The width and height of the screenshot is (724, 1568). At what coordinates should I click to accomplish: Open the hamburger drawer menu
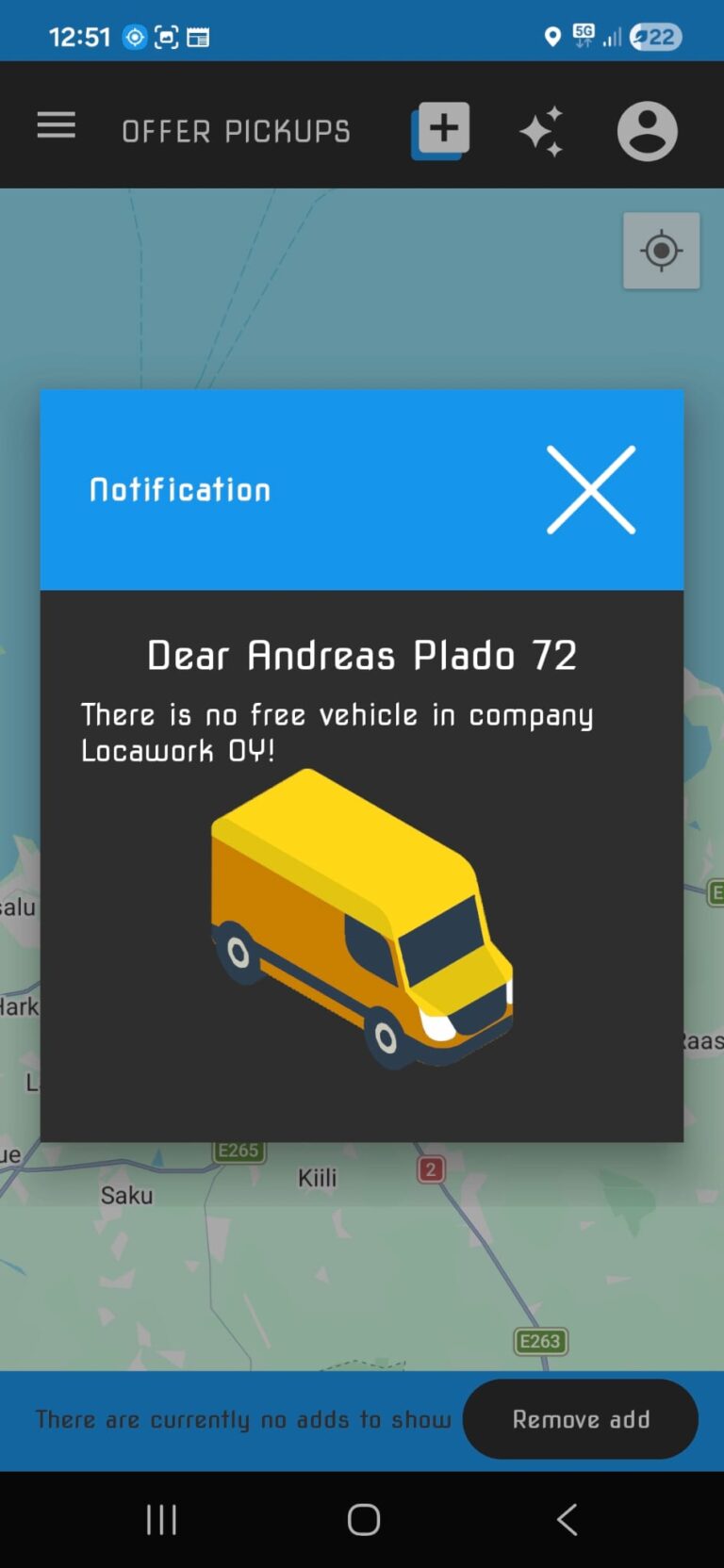pos(57,125)
